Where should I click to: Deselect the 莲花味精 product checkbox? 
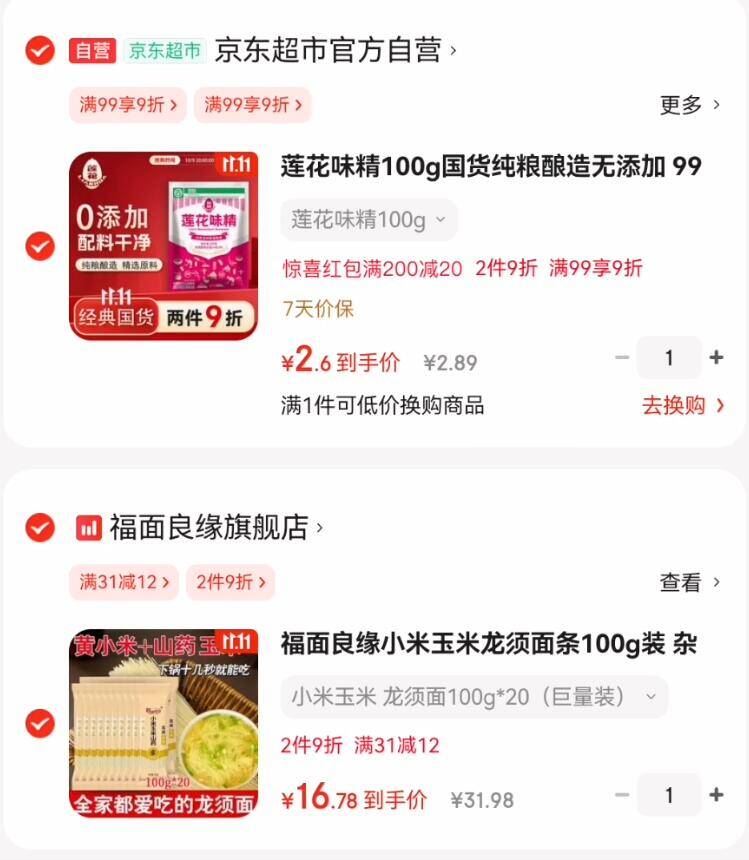pyautogui.click(x=39, y=243)
